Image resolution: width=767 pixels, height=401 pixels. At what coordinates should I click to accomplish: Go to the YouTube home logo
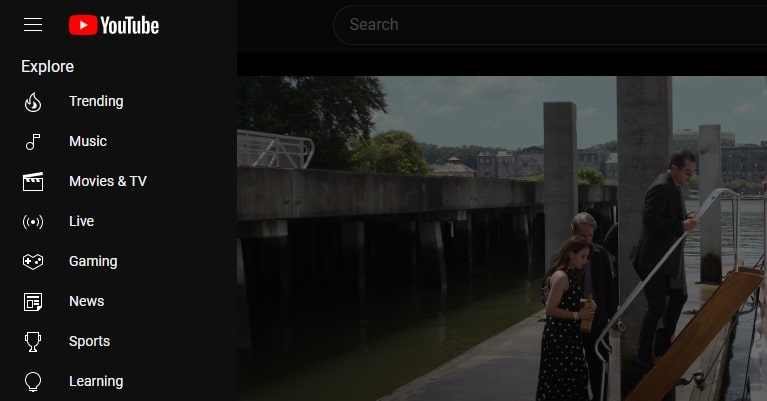[x=113, y=25]
